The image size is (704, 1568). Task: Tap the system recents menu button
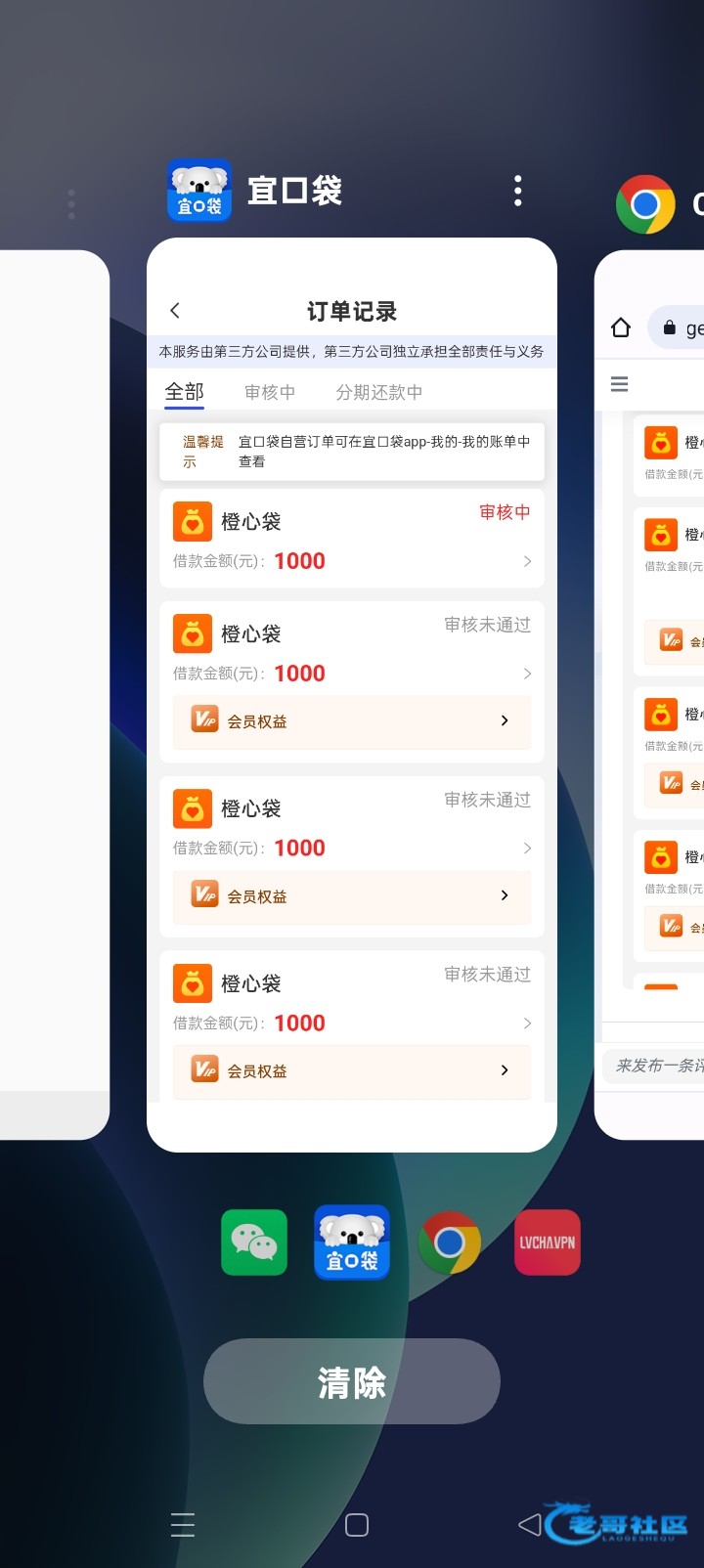click(183, 1525)
